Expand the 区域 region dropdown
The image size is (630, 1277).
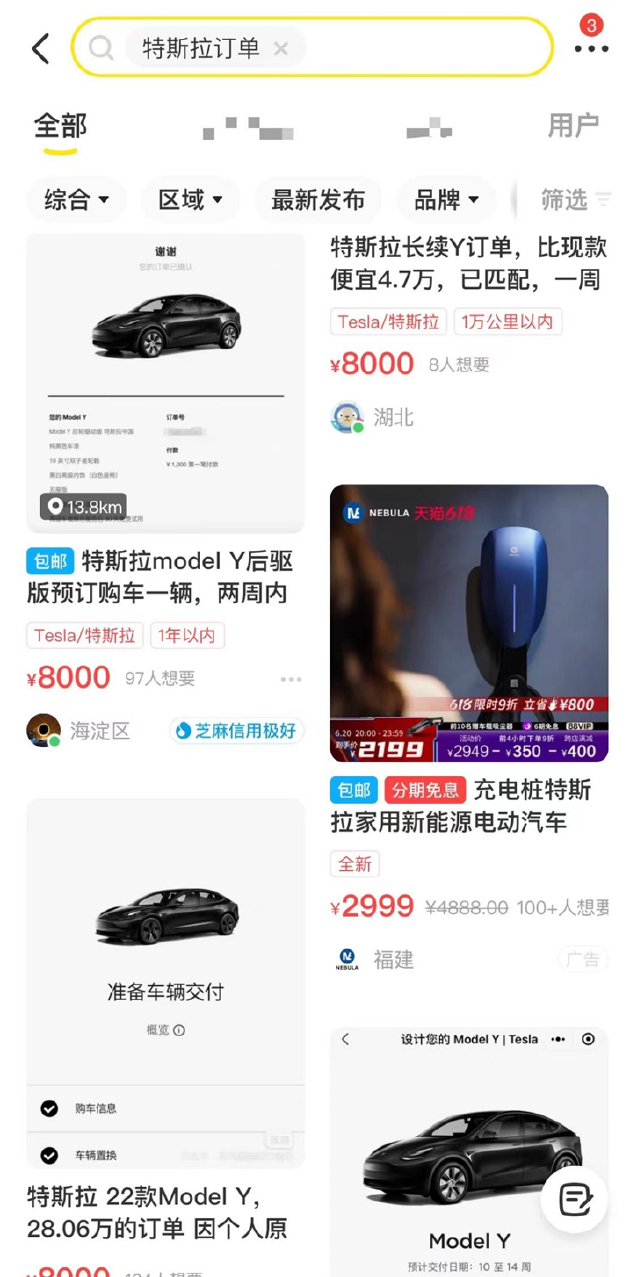[190, 200]
